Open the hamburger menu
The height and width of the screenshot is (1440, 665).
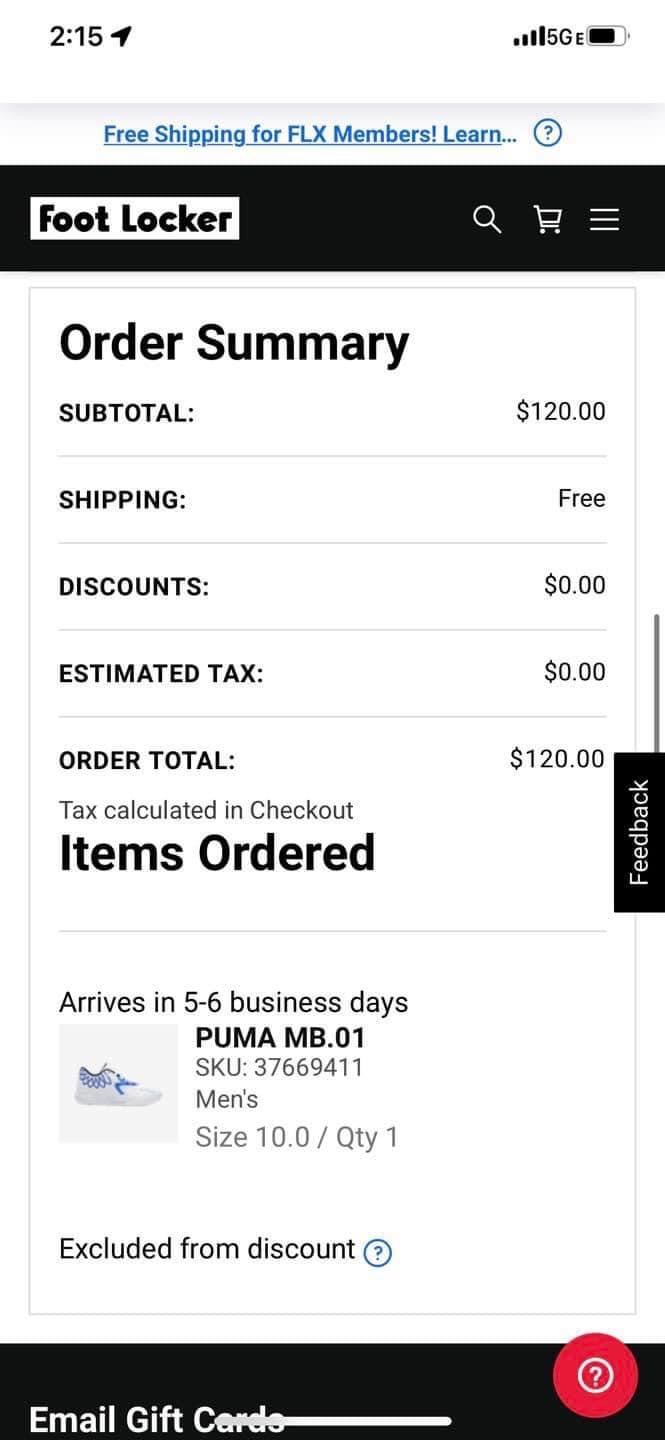(604, 219)
